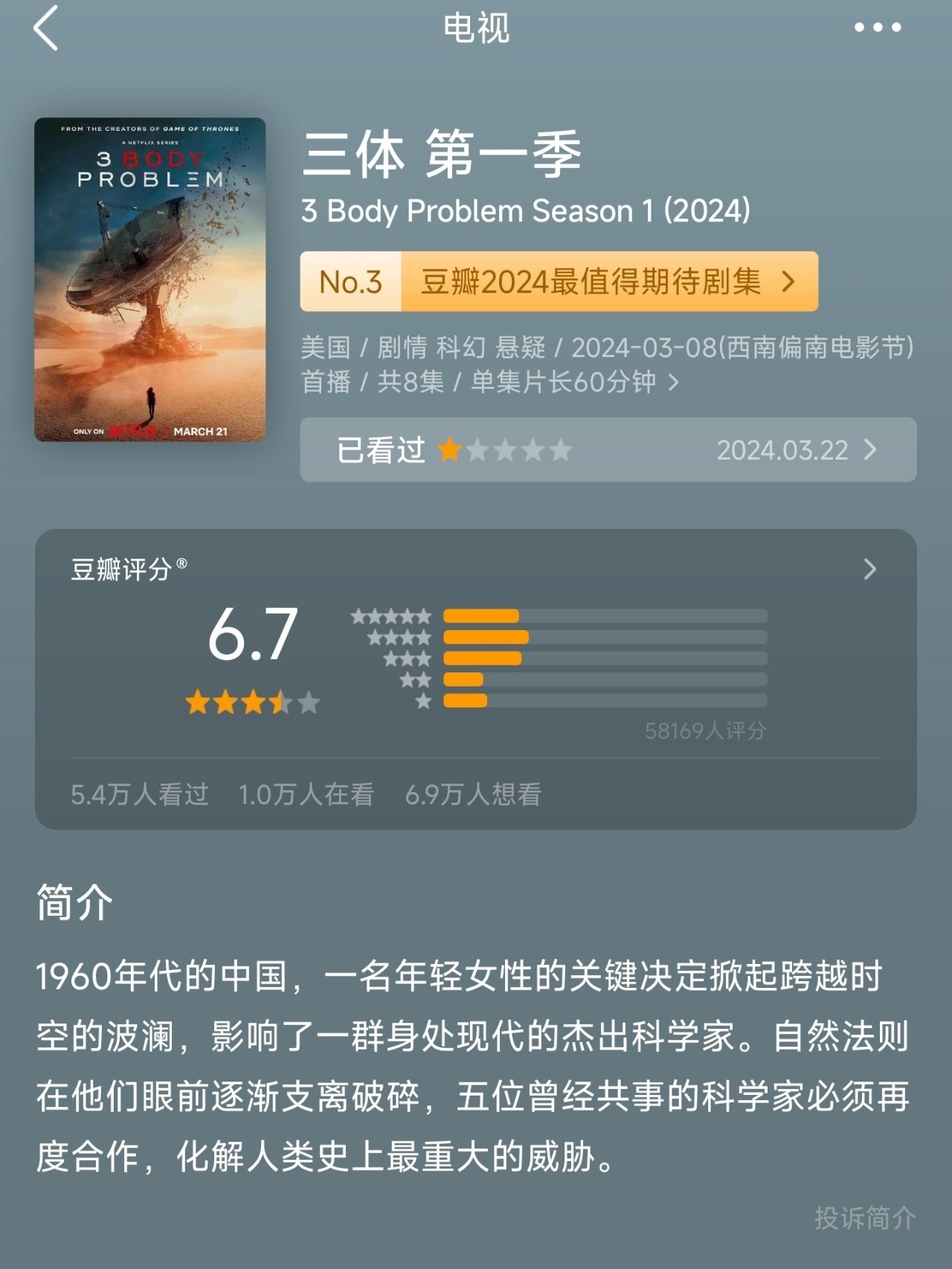Expand the show details with 共8集
This screenshot has height=1269, width=952.
[x=672, y=382]
